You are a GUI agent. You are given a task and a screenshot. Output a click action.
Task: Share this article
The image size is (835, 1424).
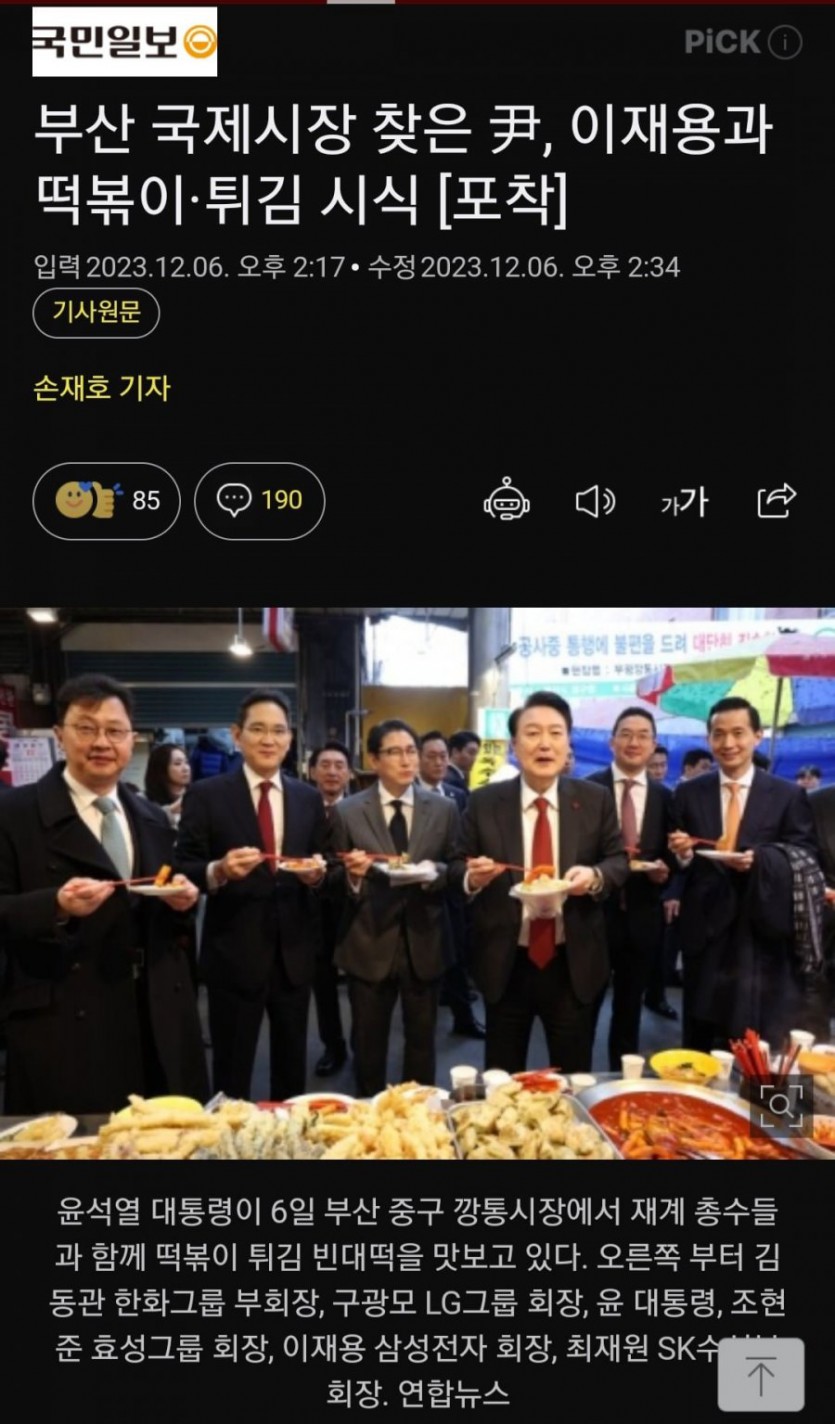point(776,501)
